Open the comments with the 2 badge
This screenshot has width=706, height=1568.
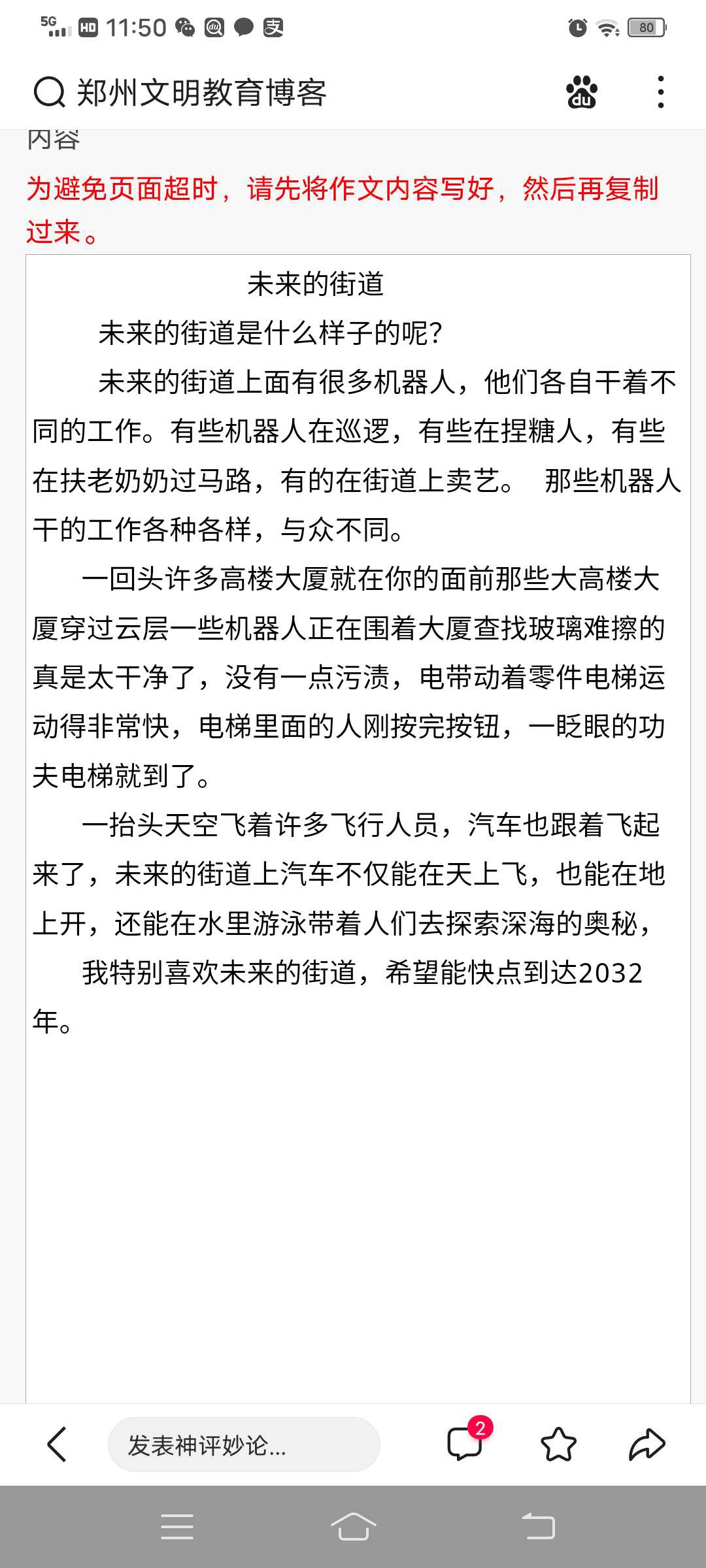pos(465,1443)
